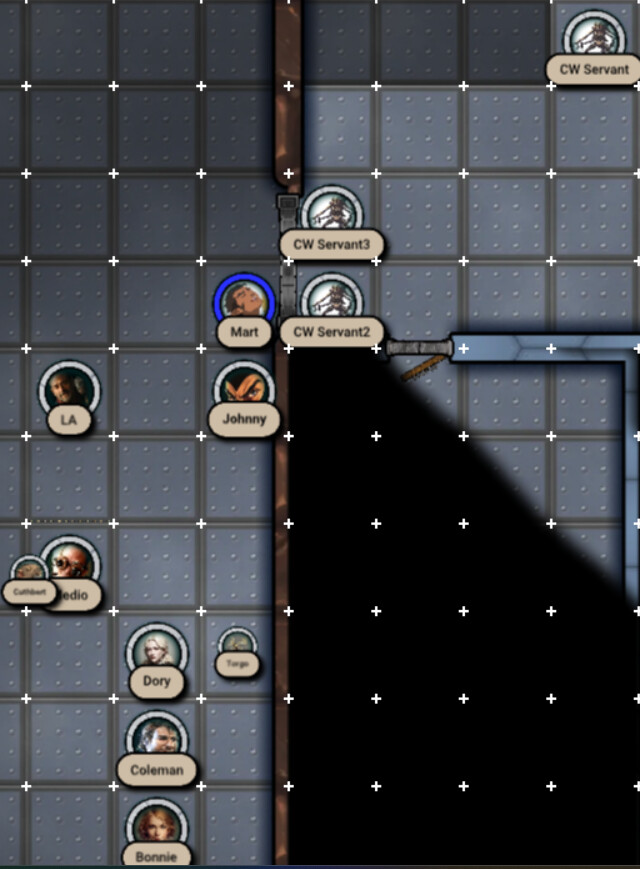Tap the CW Servant3 token
Screen dimensions: 640x869
pos(331,213)
